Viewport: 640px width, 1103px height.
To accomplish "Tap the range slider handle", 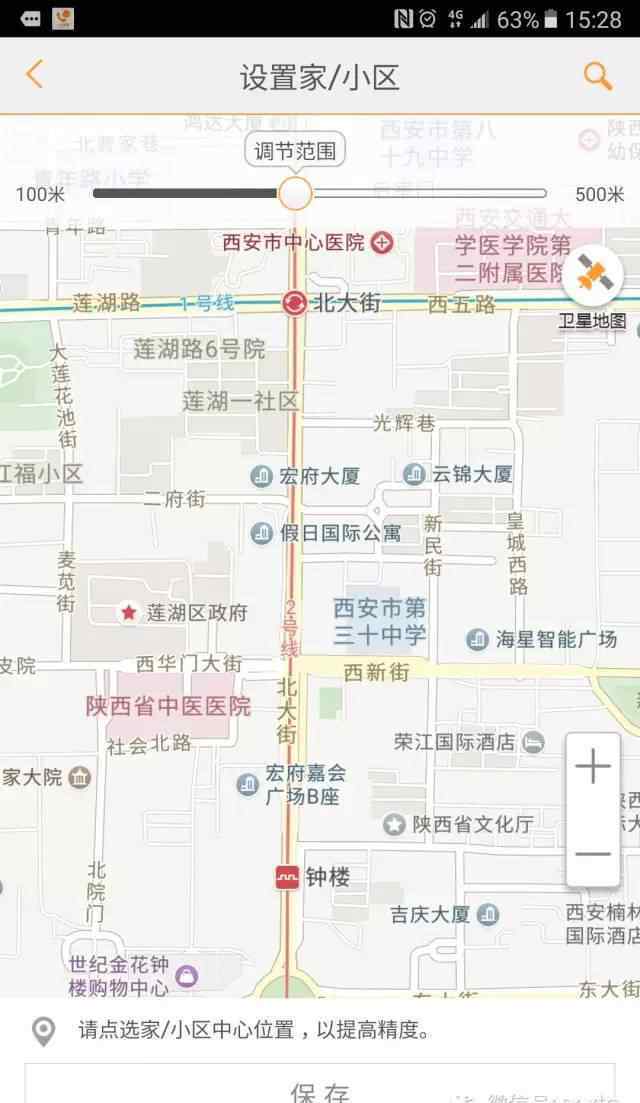I will tap(295, 193).
